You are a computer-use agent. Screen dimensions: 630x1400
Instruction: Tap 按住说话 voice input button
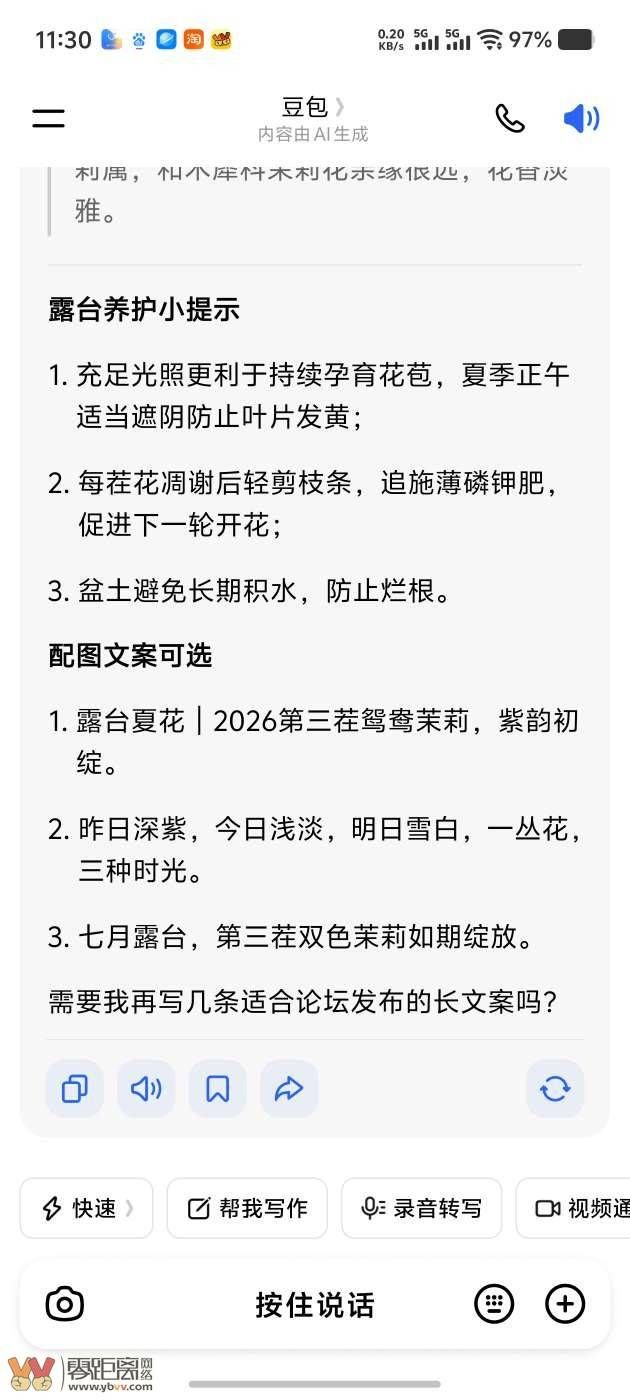315,1305
